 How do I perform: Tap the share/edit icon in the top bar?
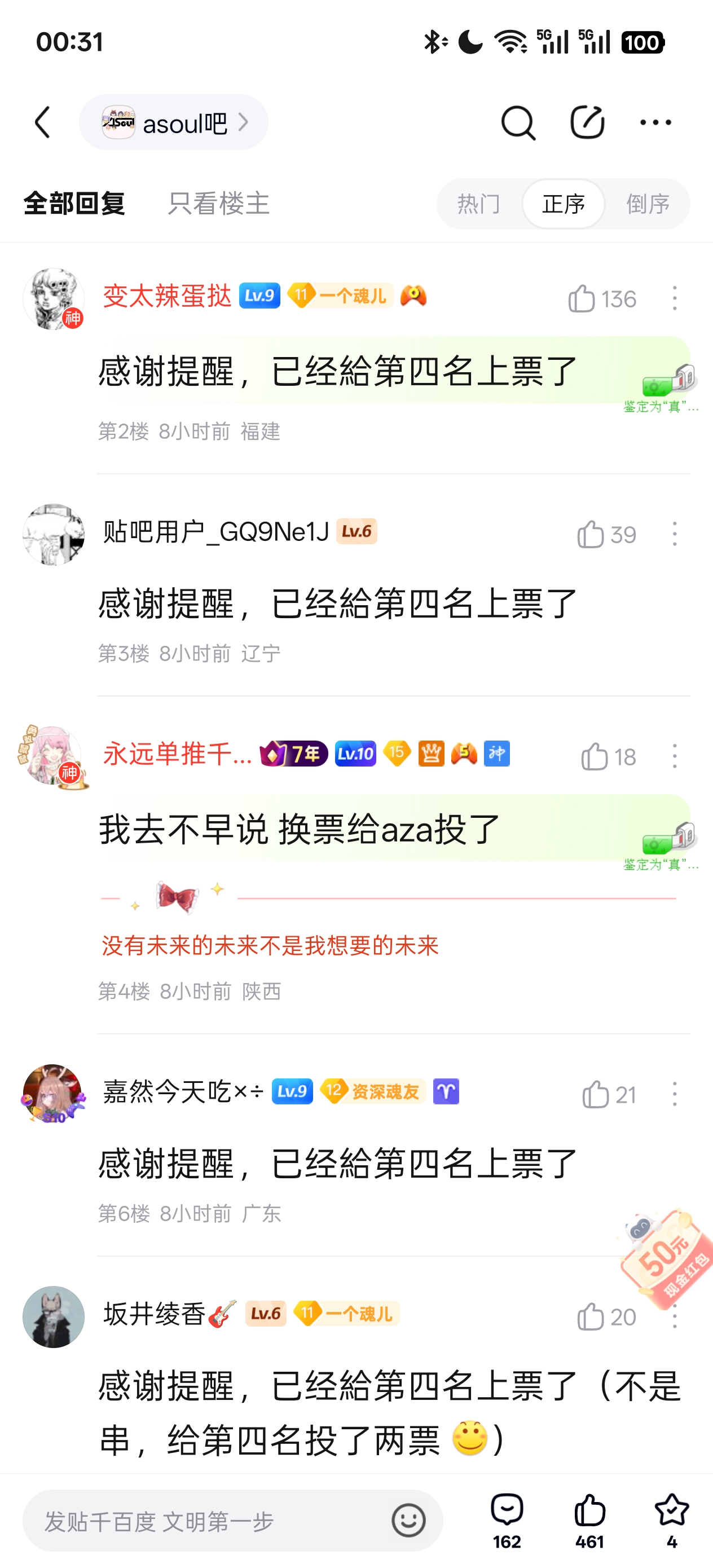[587, 122]
